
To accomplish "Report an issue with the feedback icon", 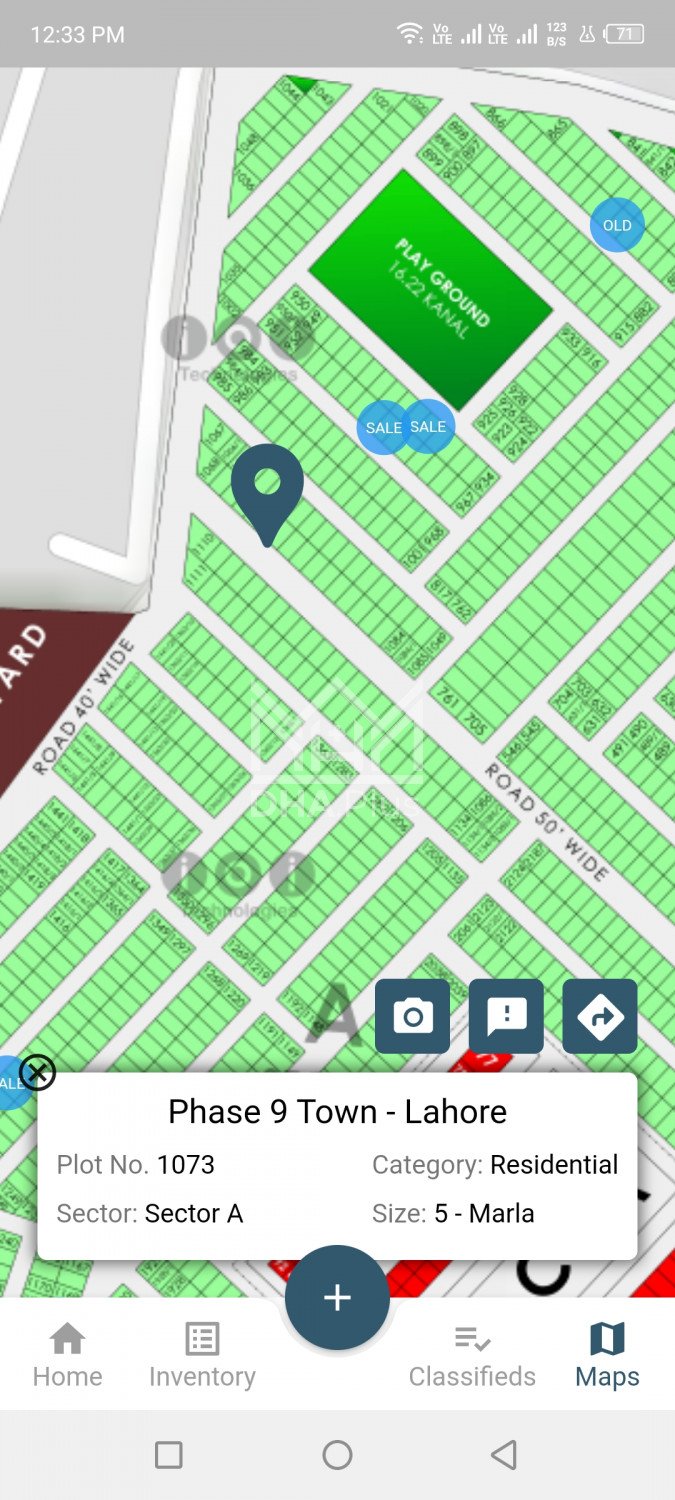I will (506, 1016).
